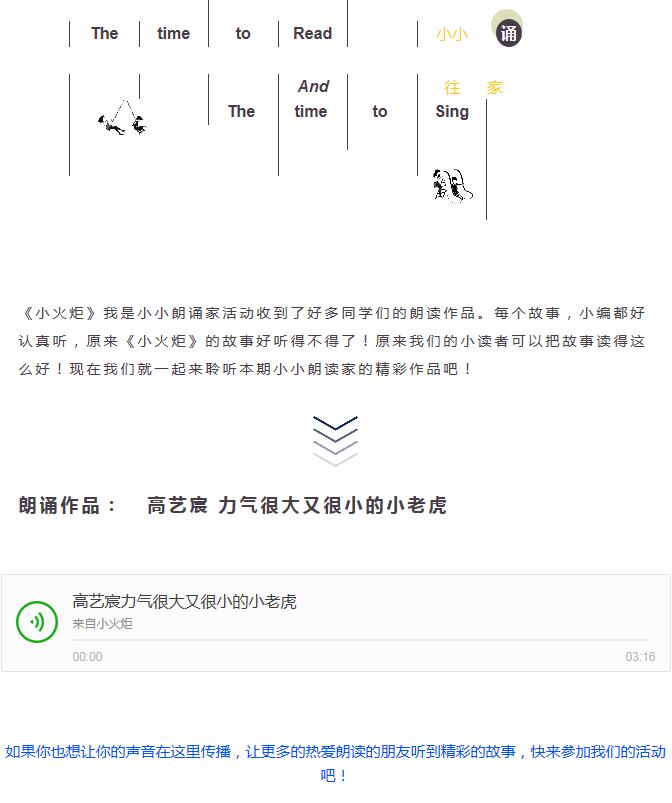Seek within the audio progress bar

360,640
